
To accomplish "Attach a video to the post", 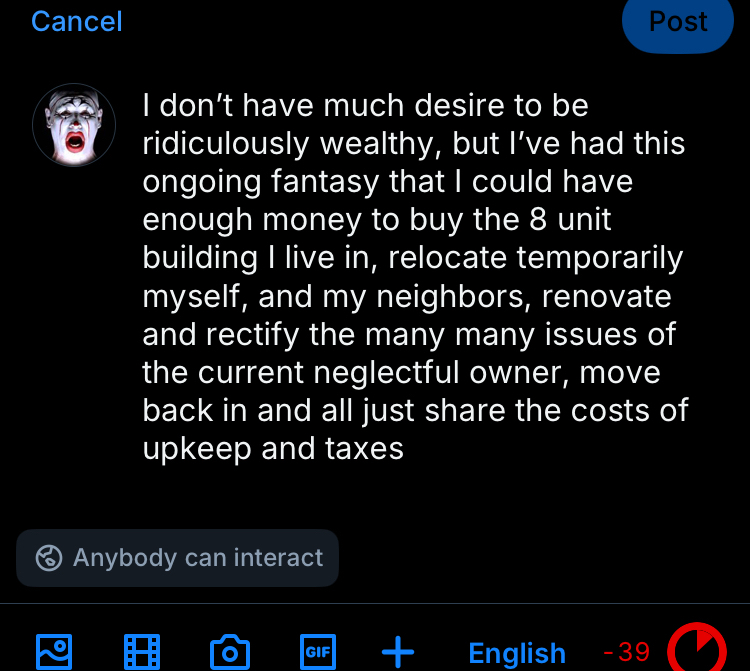I will pos(141,652).
